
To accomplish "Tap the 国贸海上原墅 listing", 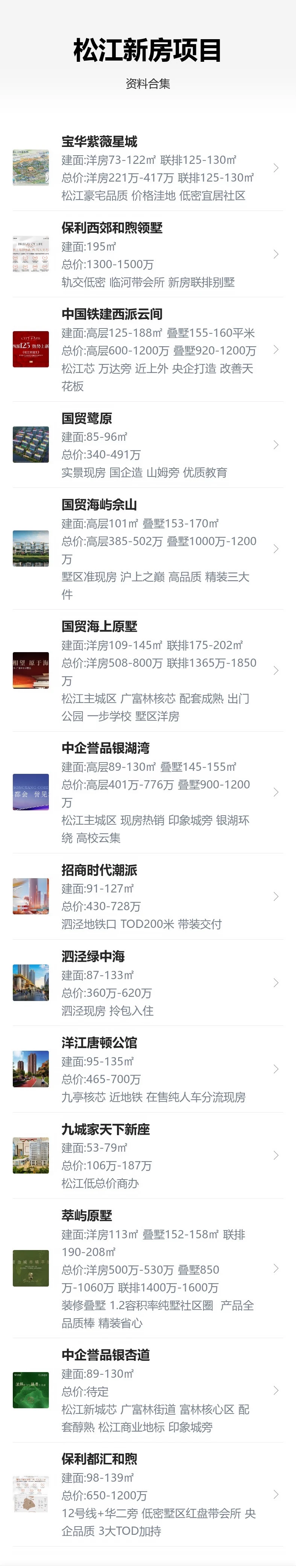I will tap(148, 671).
